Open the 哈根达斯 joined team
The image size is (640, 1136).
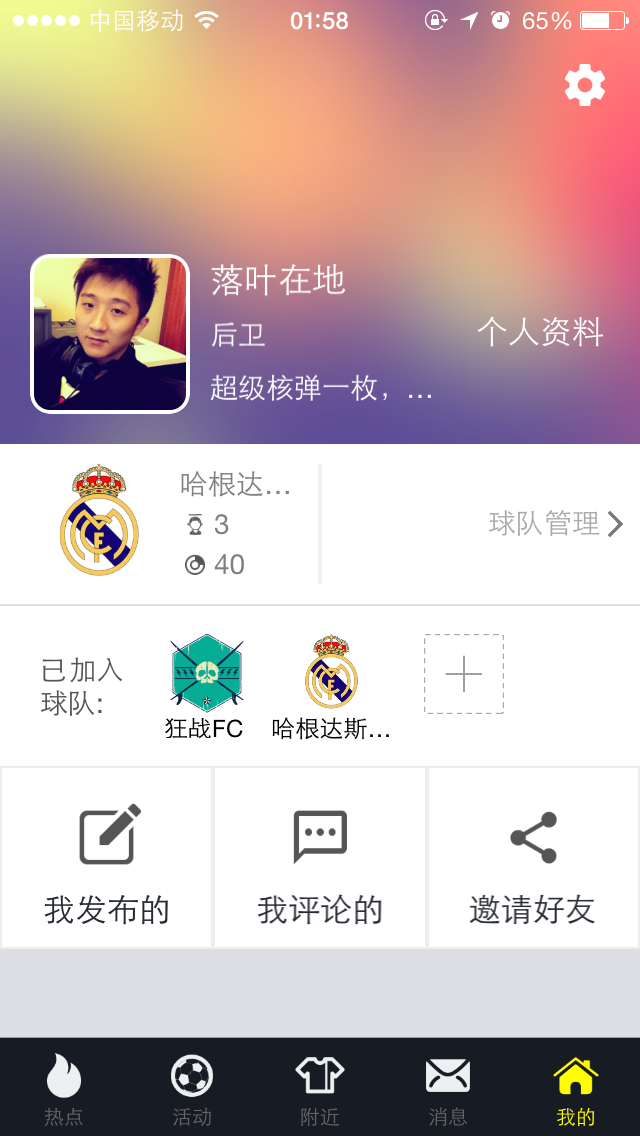331,686
